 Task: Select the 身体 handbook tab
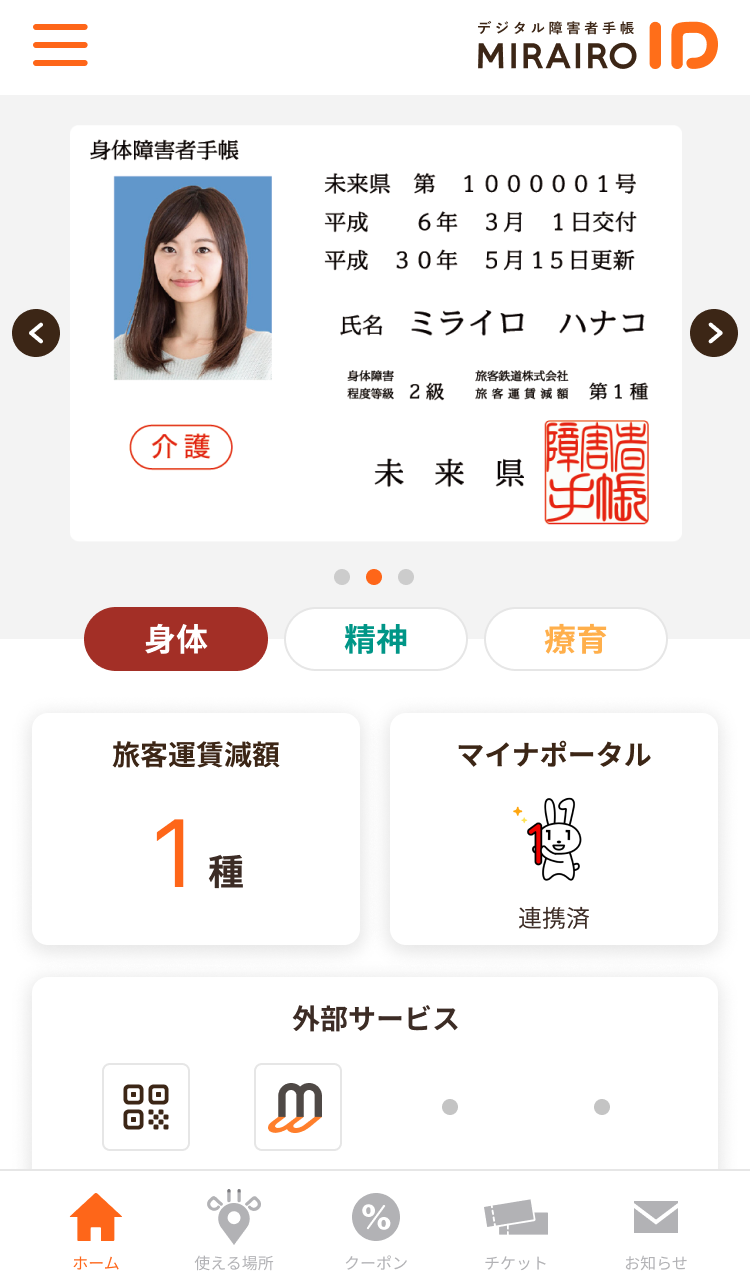tap(176, 639)
